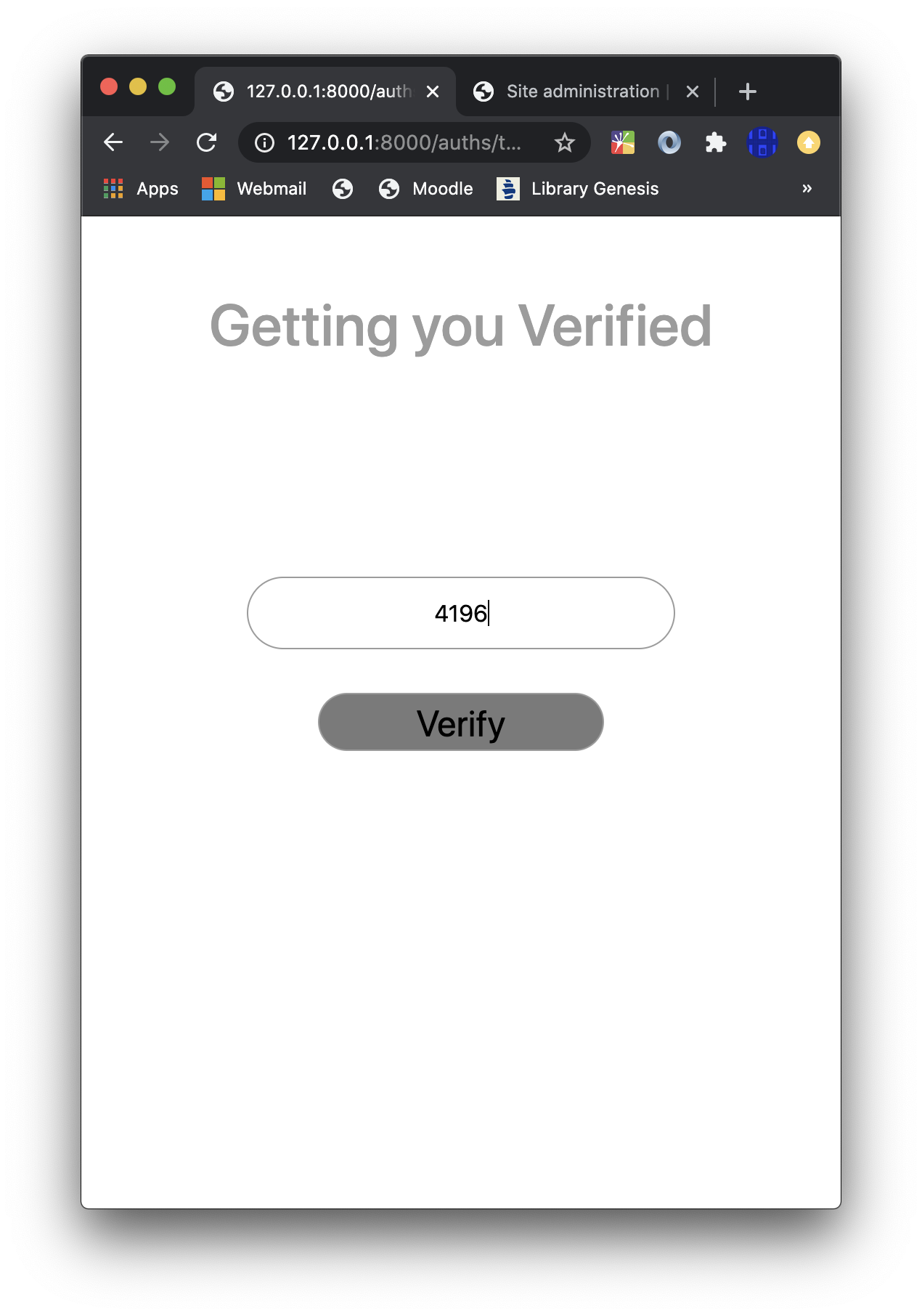The height and width of the screenshot is (1316, 922).
Task: Minimize the window with the yellow button
Action: 138,87
